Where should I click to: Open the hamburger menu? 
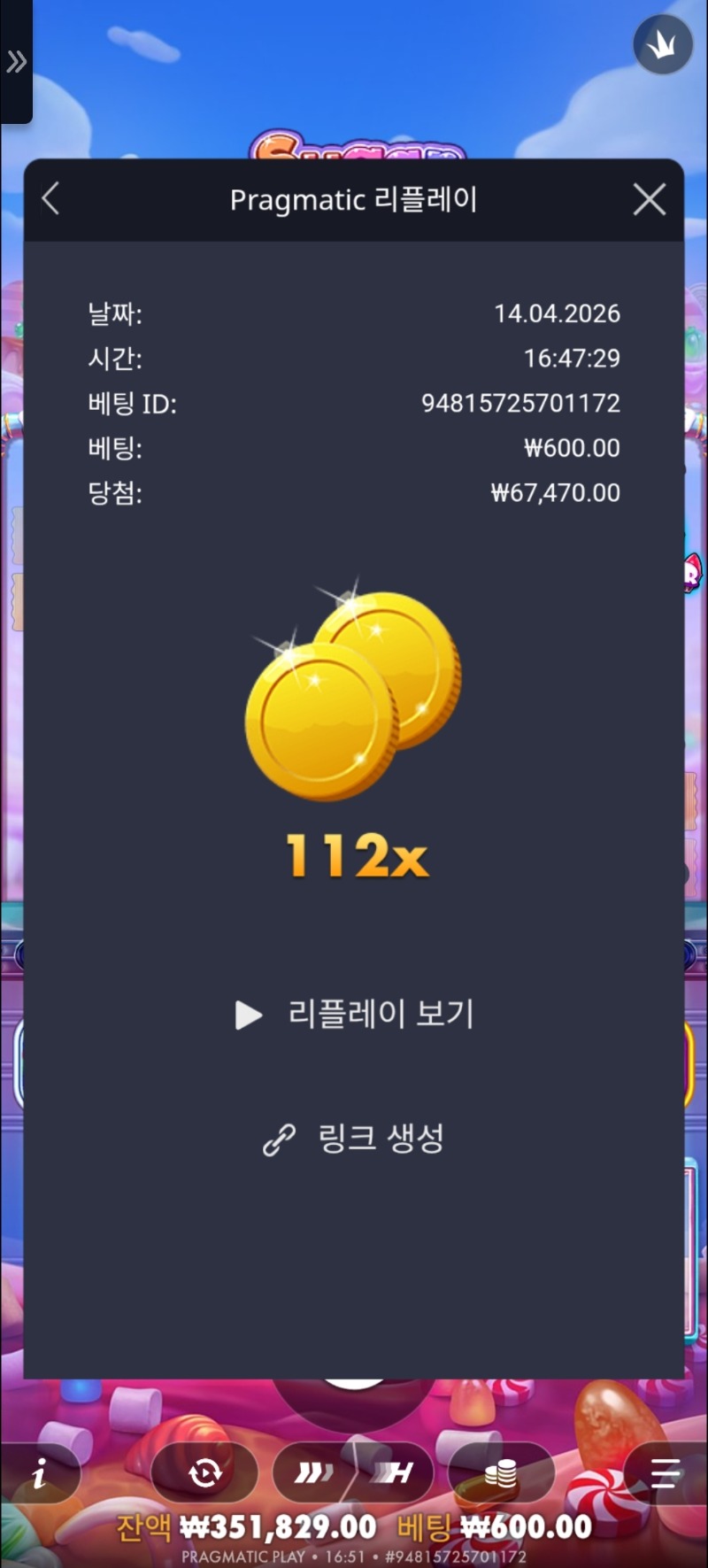[665, 1473]
